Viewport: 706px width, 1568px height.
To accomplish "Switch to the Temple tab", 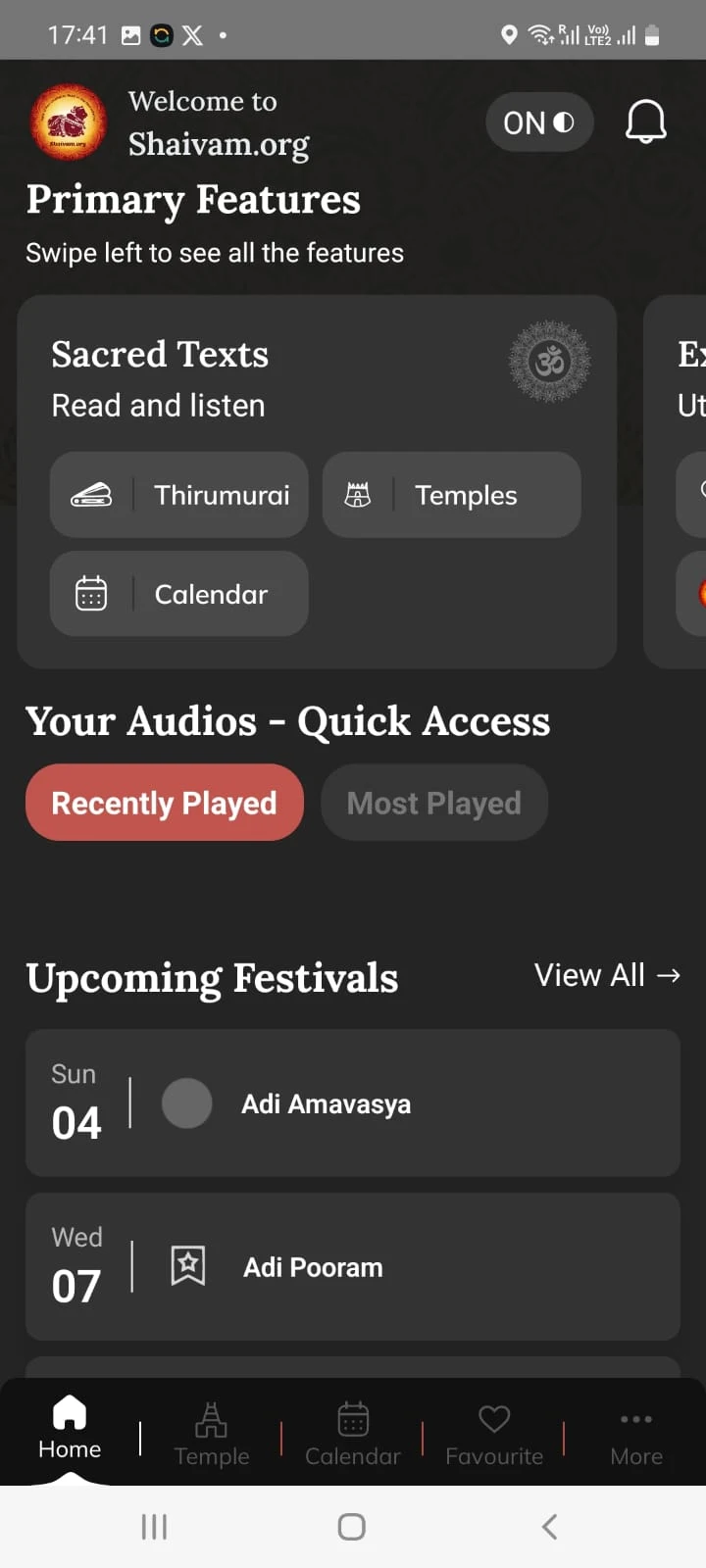I will tap(211, 1434).
